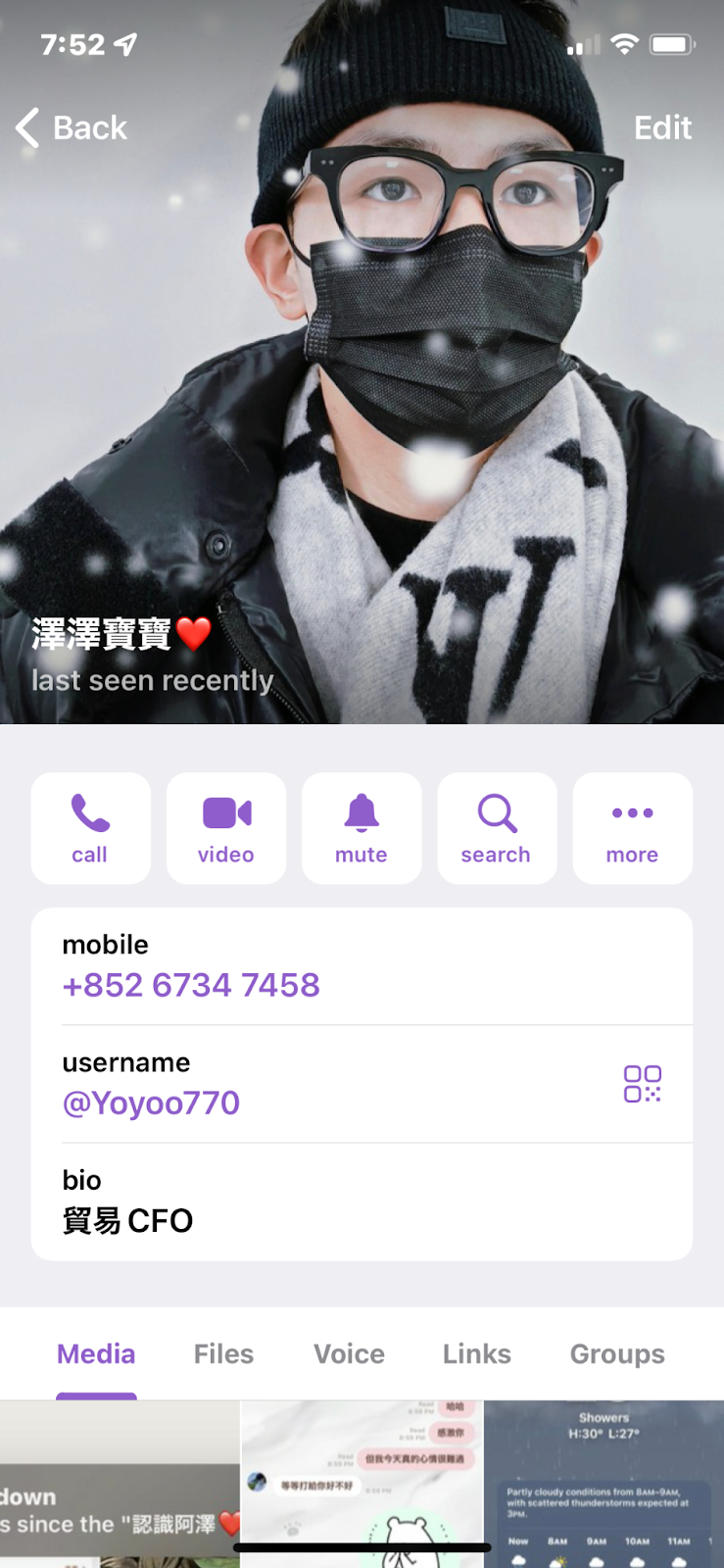The height and width of the screenshot is (1568, 724).
Task: Edit this contact's details
Action: (662, 127)
